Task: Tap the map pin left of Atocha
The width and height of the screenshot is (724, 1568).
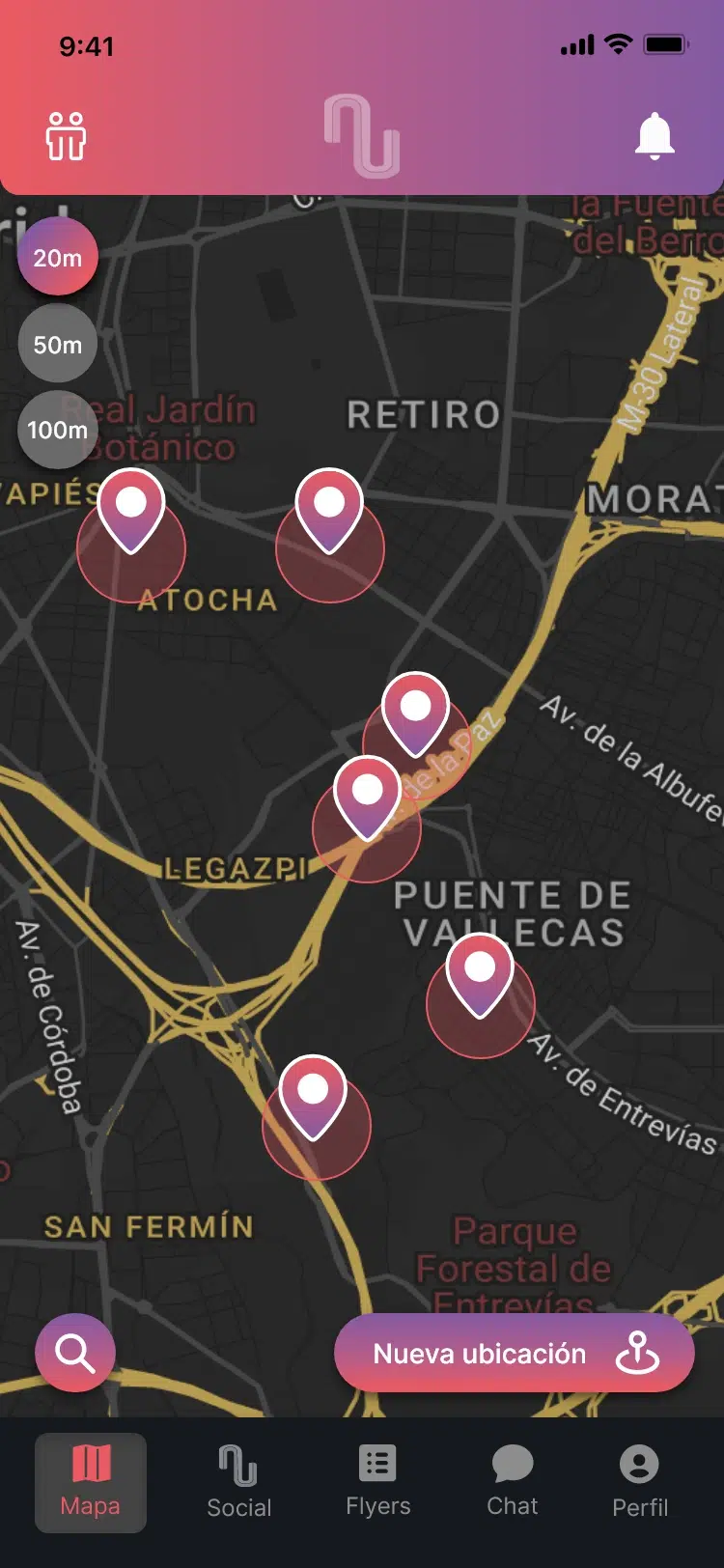Action: point(131,508)
